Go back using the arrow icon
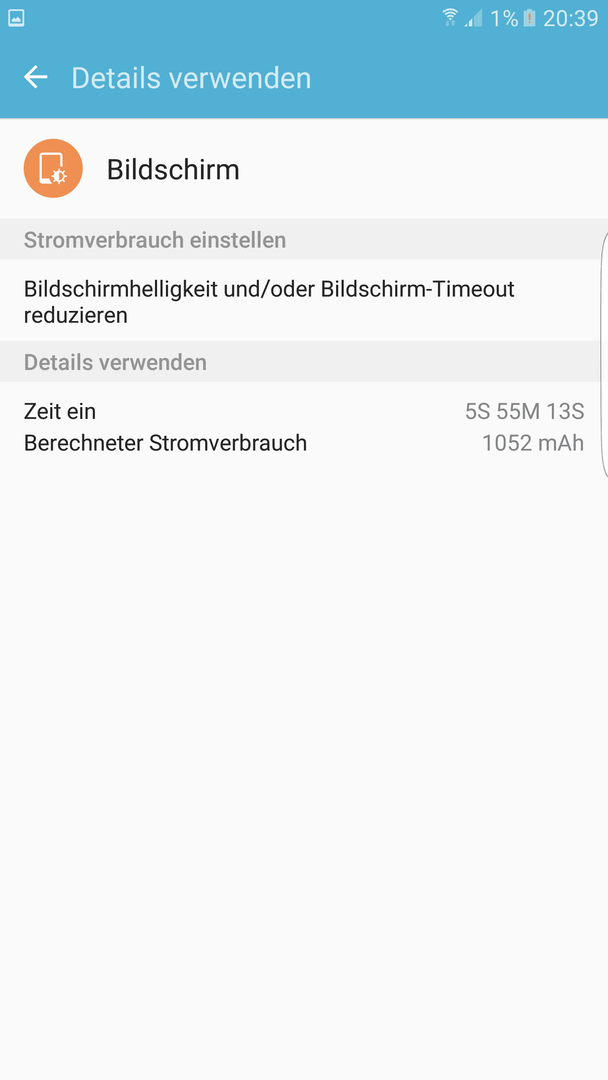The width and height of the screenshot is (608, 1080). (36, 77)
